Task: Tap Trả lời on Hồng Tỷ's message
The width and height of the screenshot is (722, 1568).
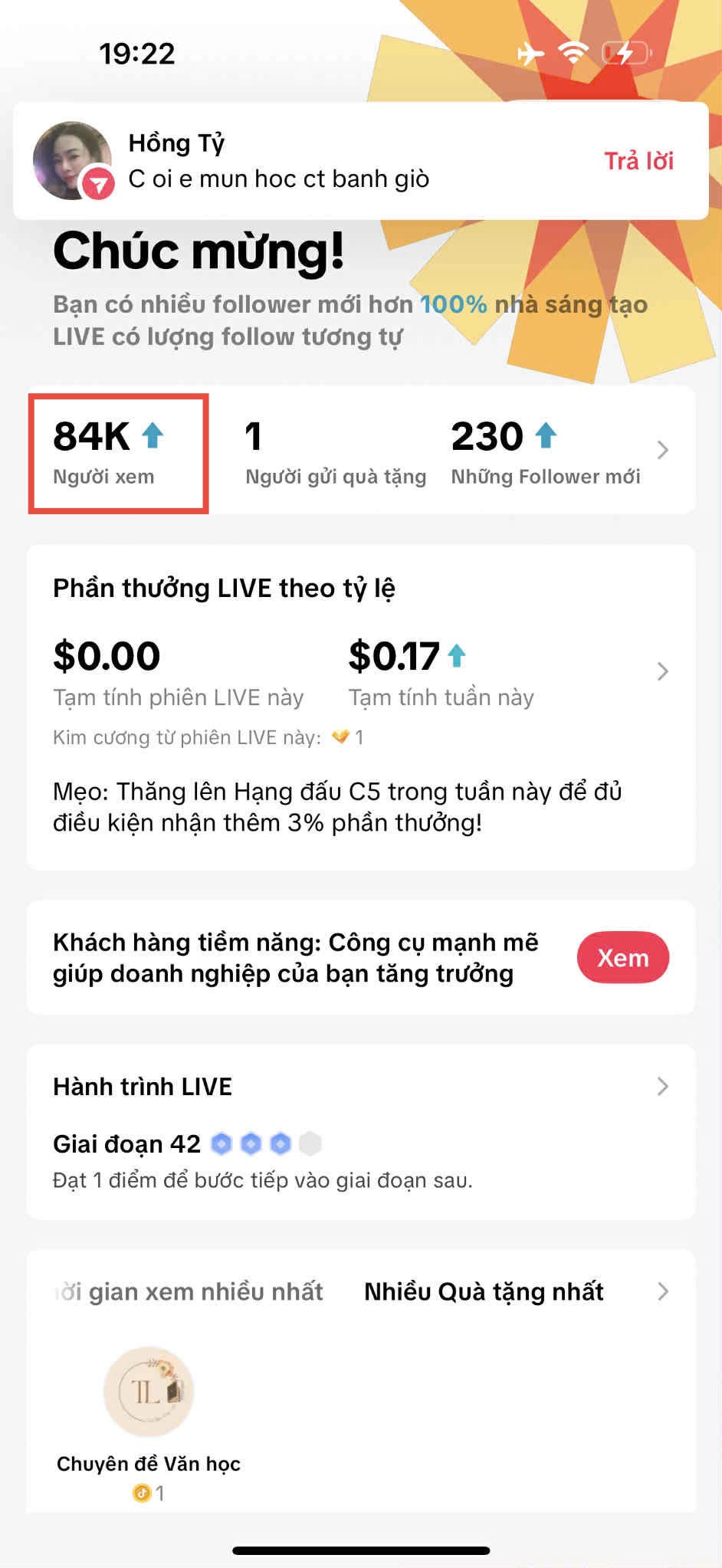Action: pyautogui.click(x=638, y=161)
